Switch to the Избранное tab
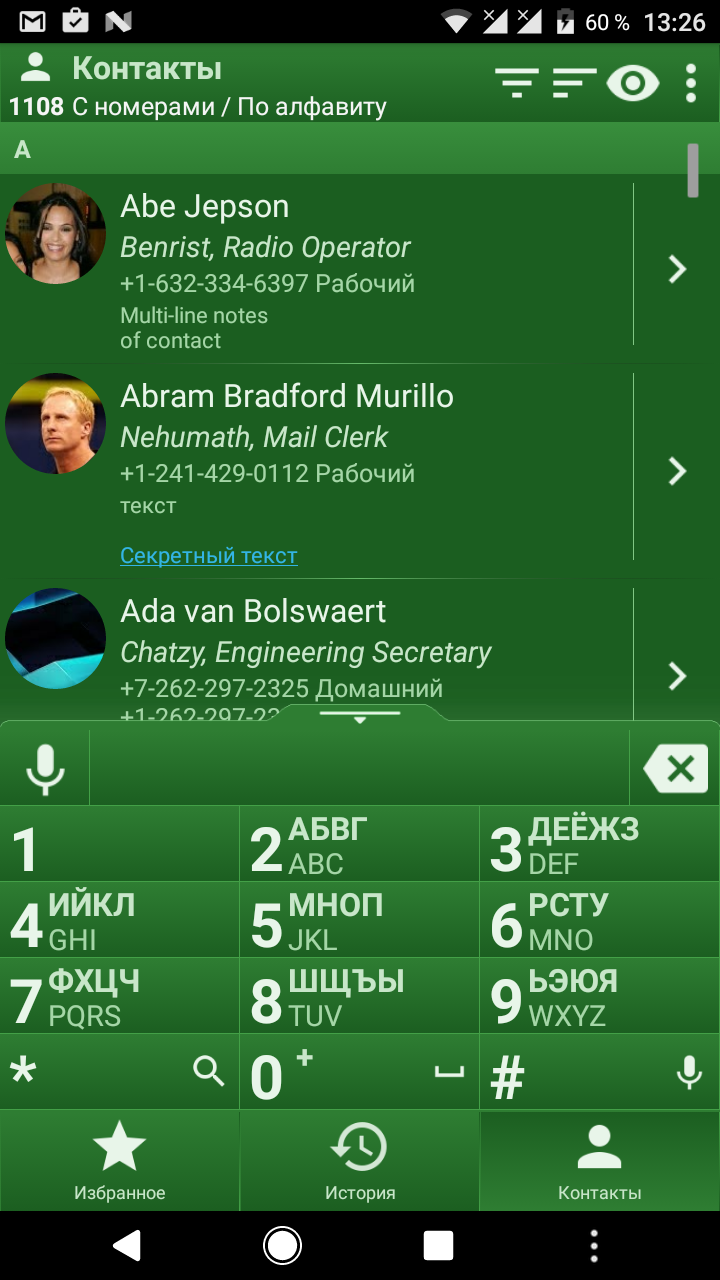The width and height of the screenshot is (720, 1280). 120,1161
